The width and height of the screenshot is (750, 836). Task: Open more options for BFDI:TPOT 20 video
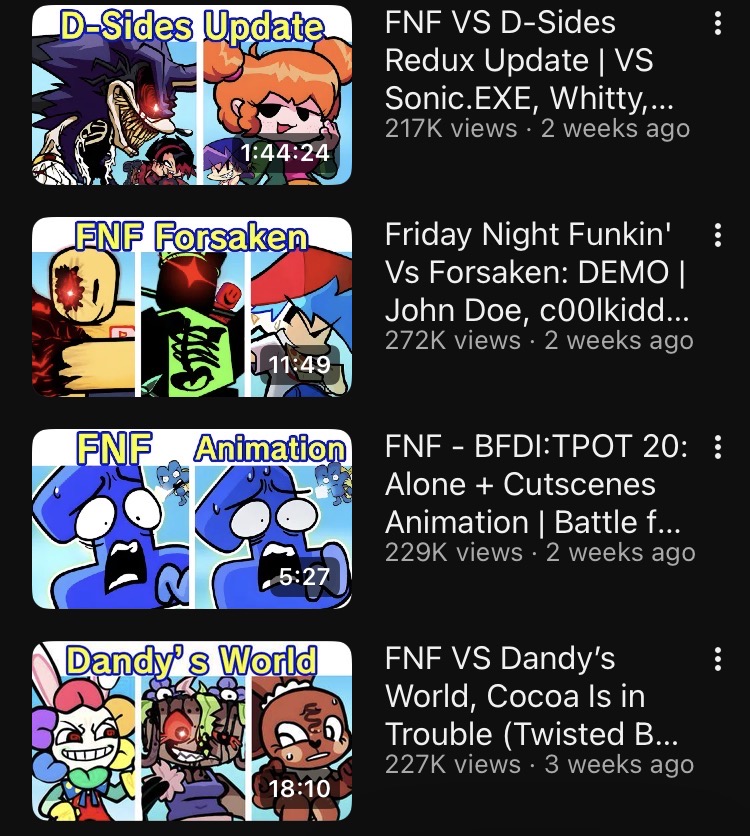click(718, 448)
